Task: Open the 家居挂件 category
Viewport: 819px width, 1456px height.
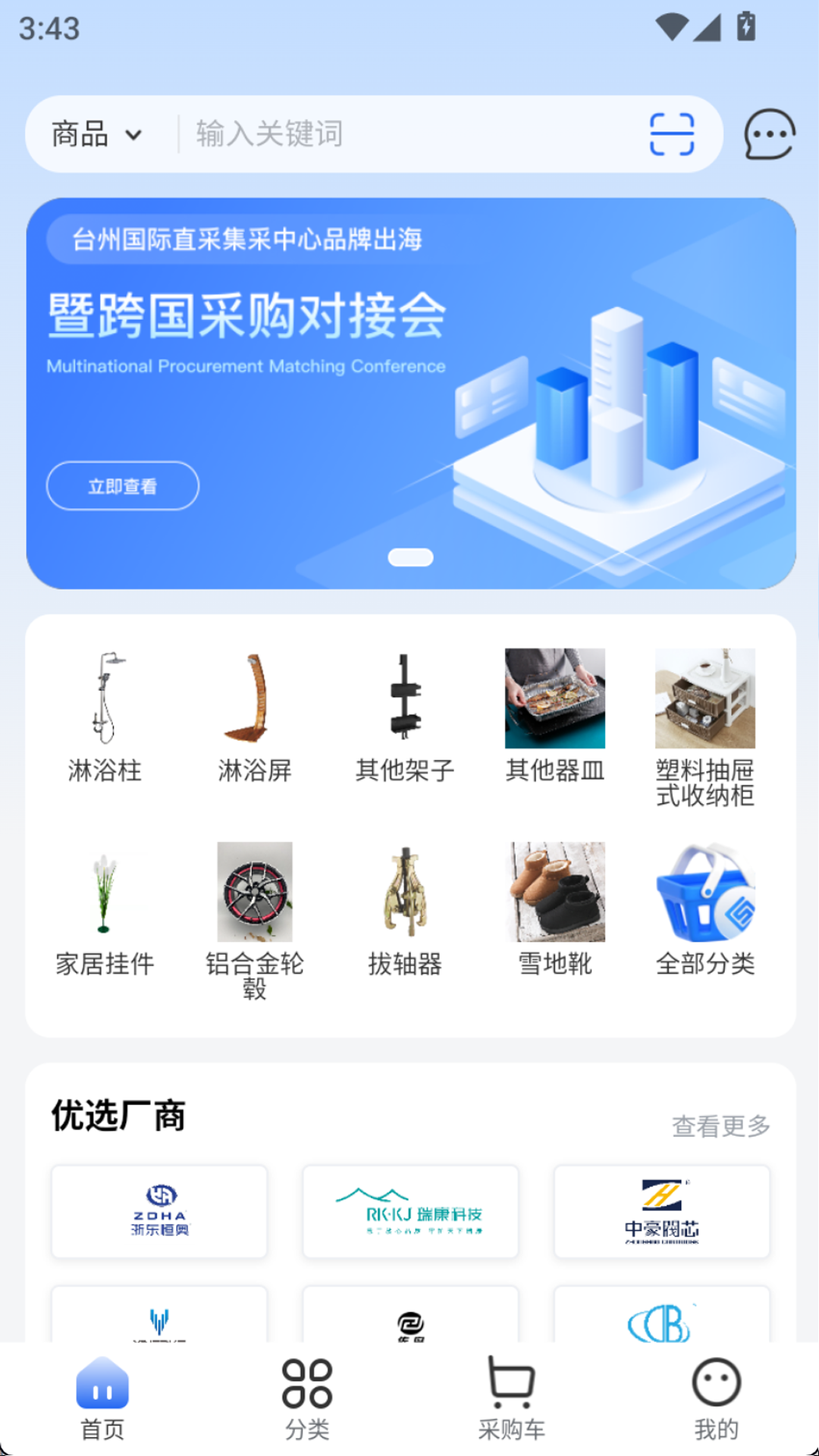Action: [x=105, y=910]
